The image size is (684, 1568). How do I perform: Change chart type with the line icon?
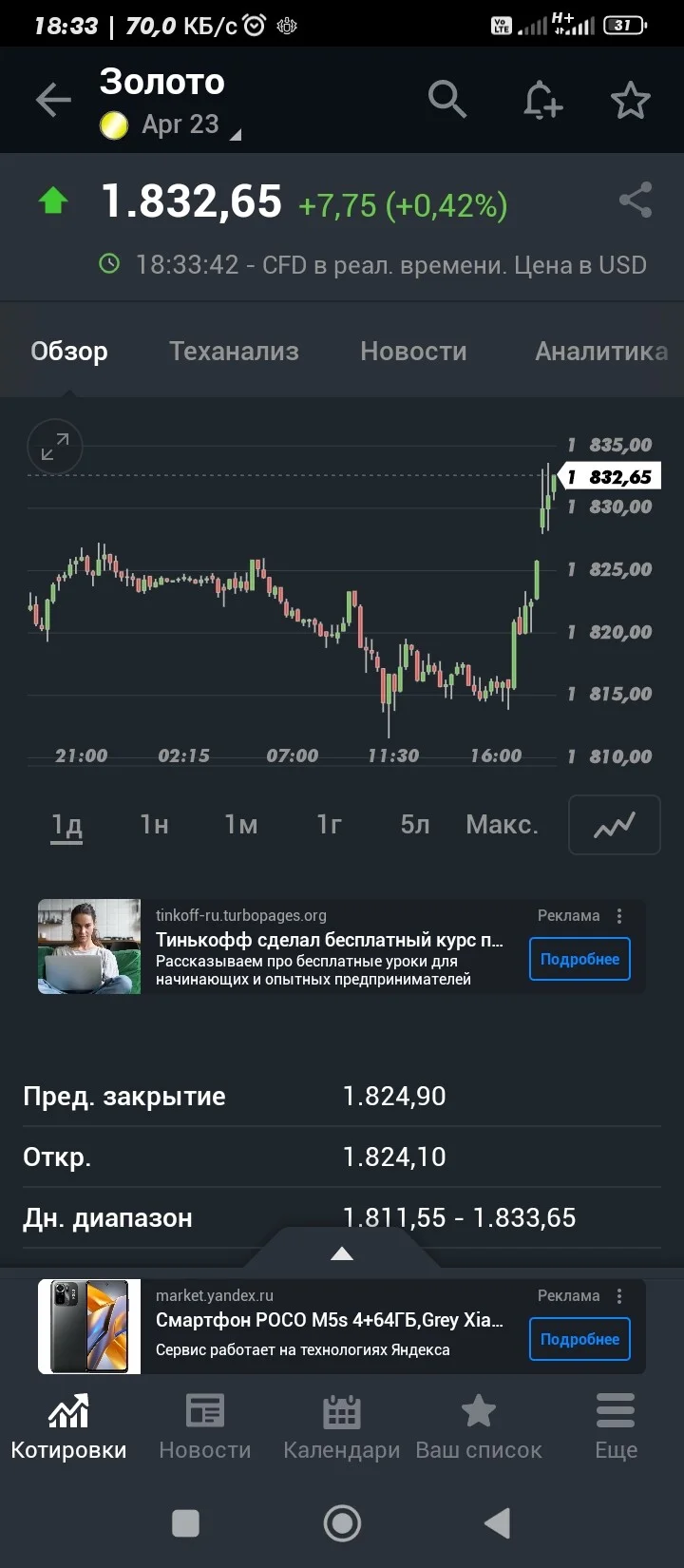(x=615, y=825)
